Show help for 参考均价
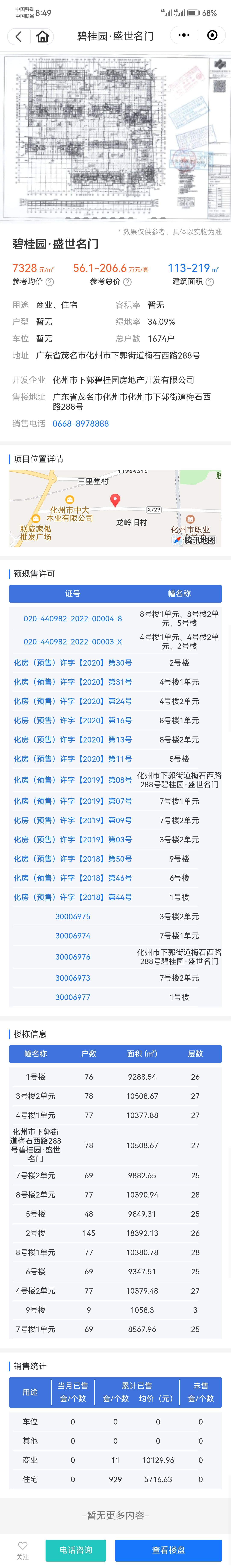 (50, 282)
